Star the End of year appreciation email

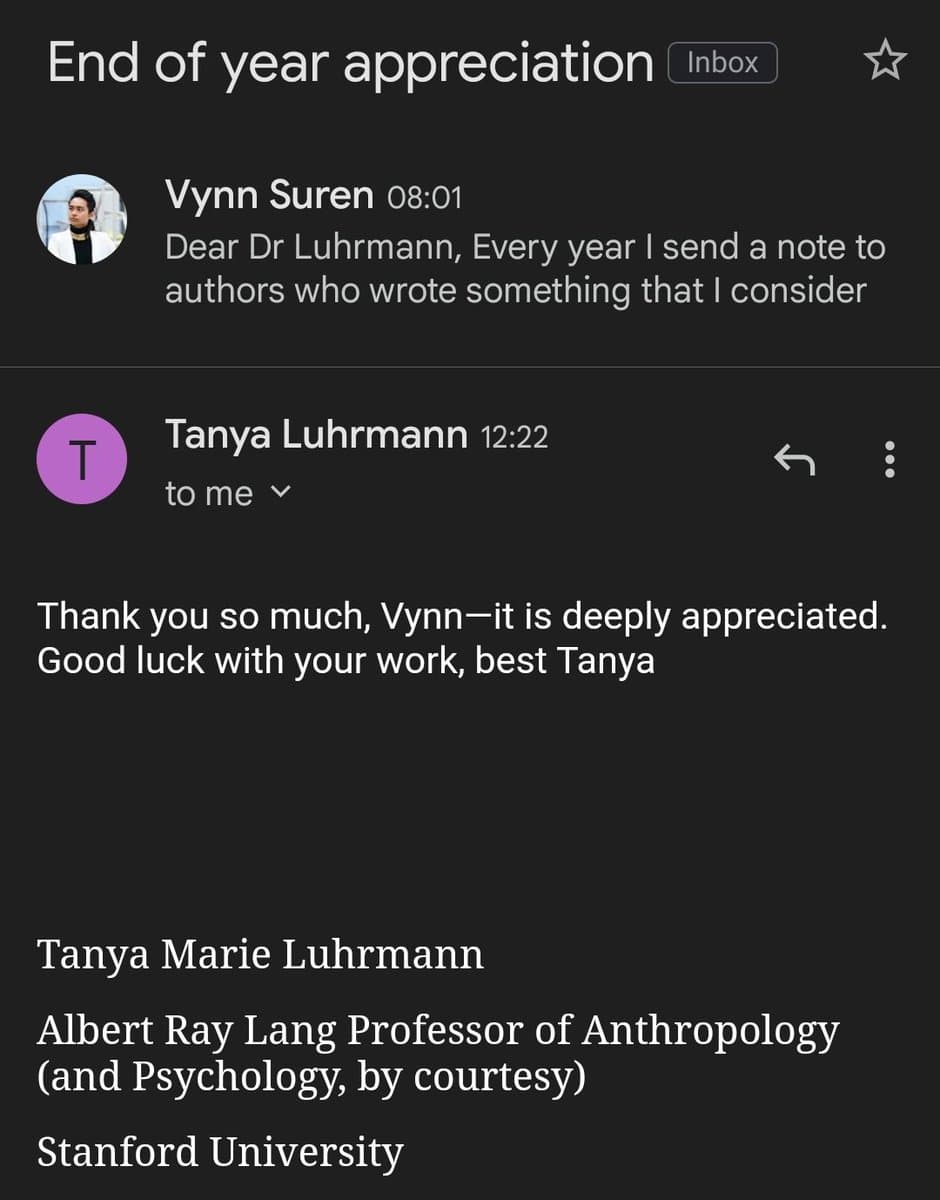[x=884, y=62]
